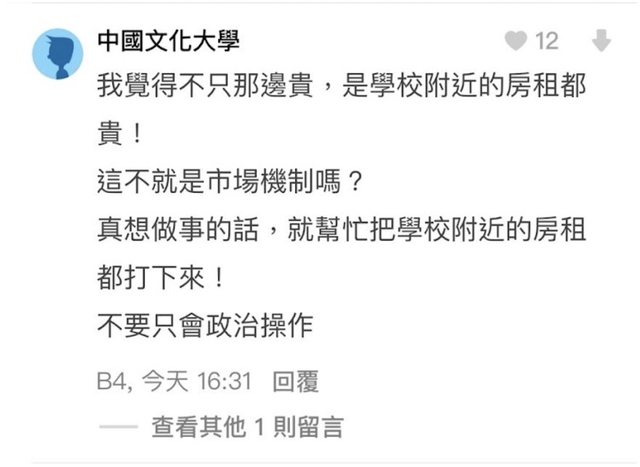Tap the downvote arrow on the comment
Screen dimensions: 640x467
[601, 42]
